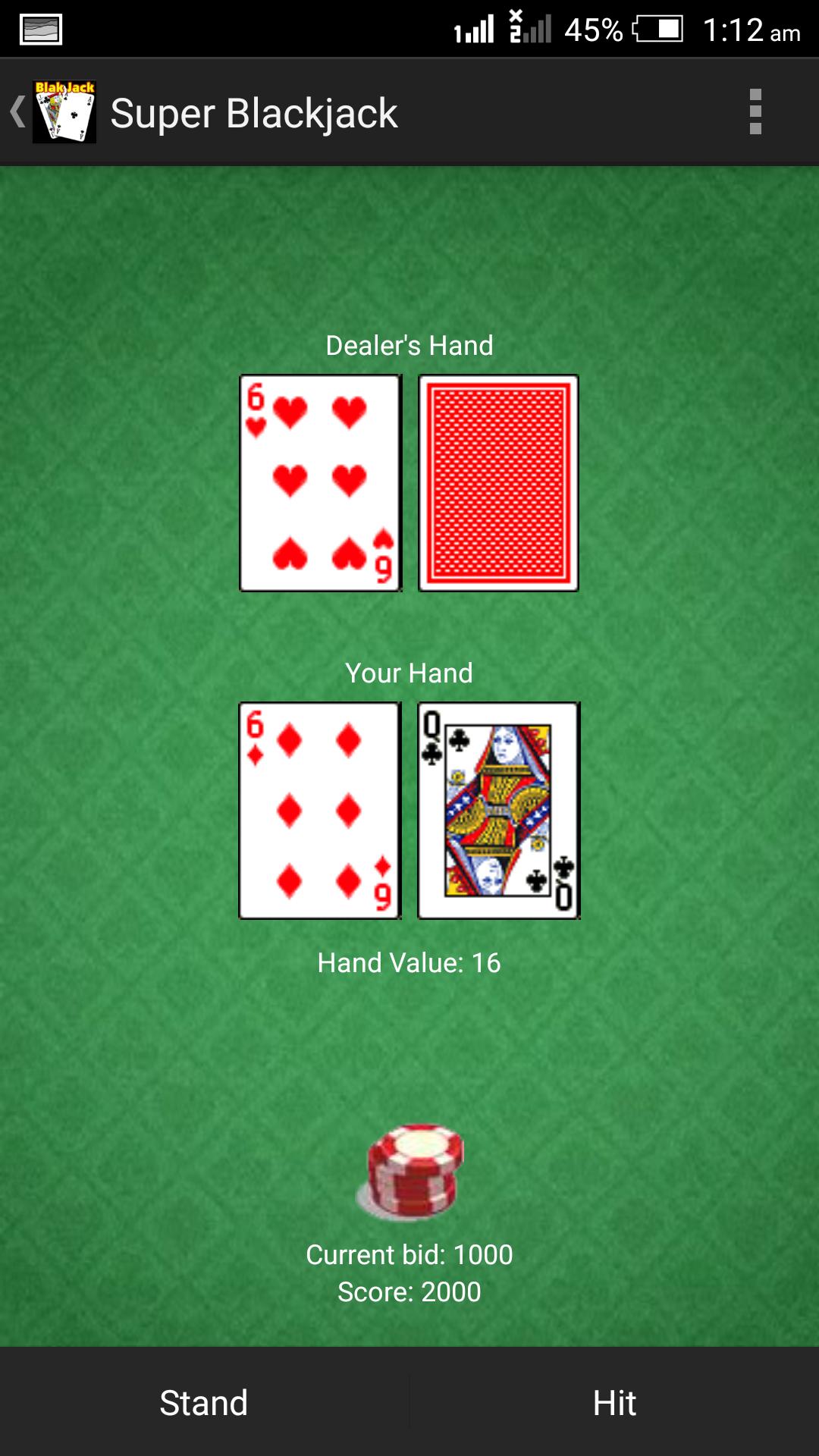Tap Stand to keep your hand
The width and height of the screenshot is (819, 1456).
(204, 1403)
